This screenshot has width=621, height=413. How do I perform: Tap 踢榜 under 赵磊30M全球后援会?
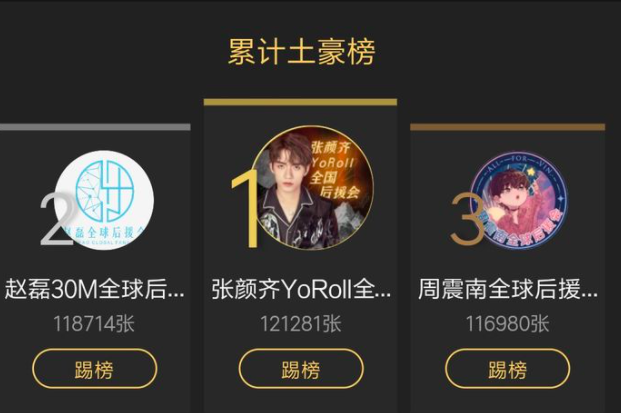94,369
